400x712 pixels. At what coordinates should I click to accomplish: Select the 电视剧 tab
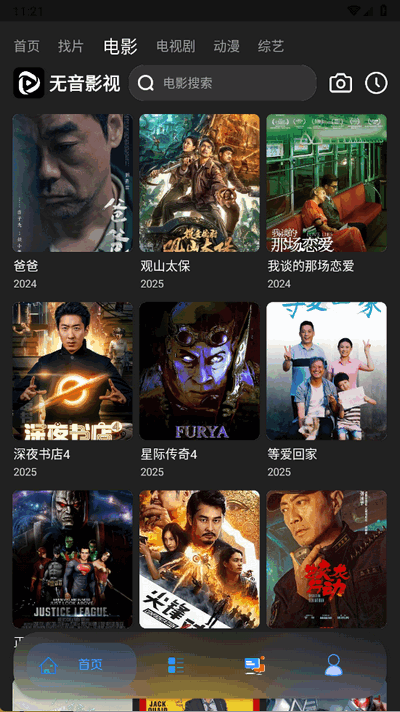(x=176, y=46)
